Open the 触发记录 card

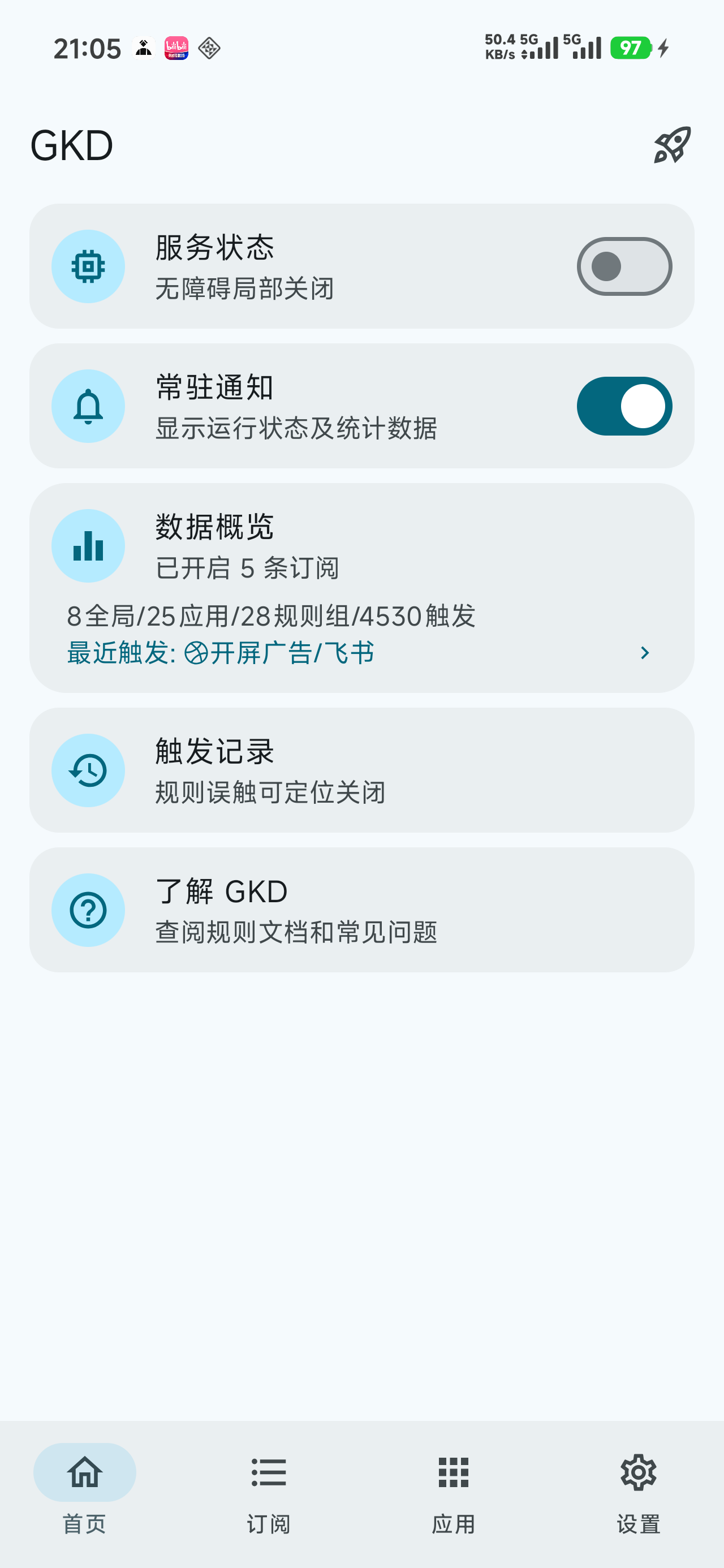(363, 770)
